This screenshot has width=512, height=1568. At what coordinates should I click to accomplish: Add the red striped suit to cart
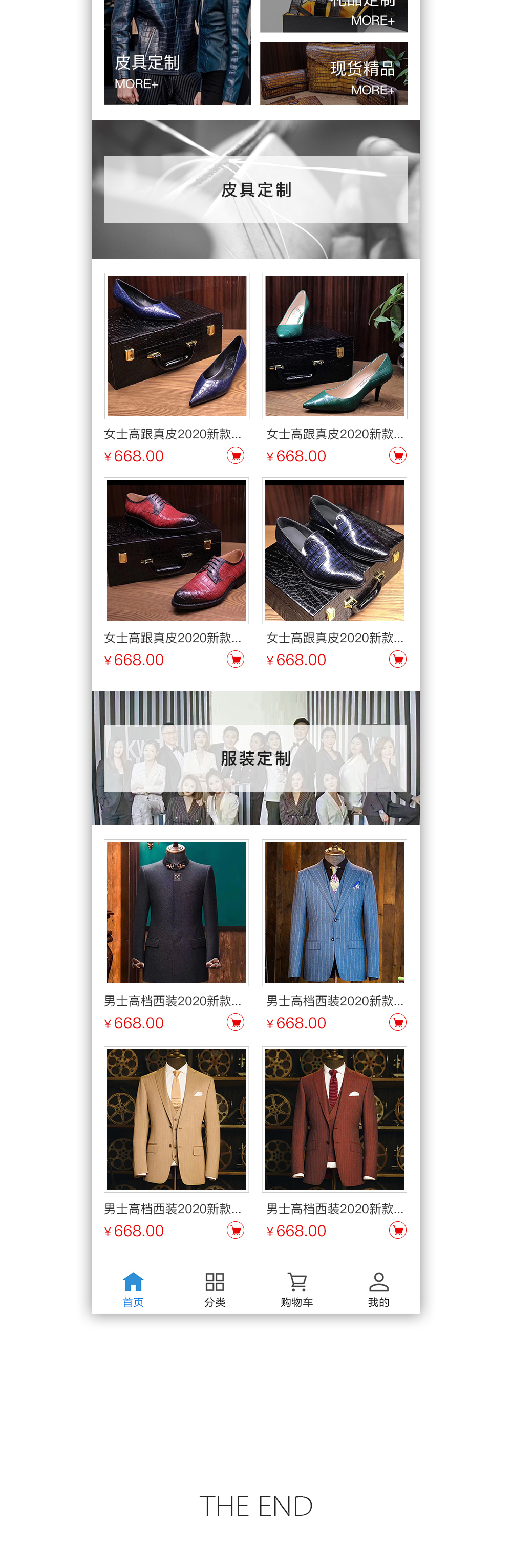397,1230
